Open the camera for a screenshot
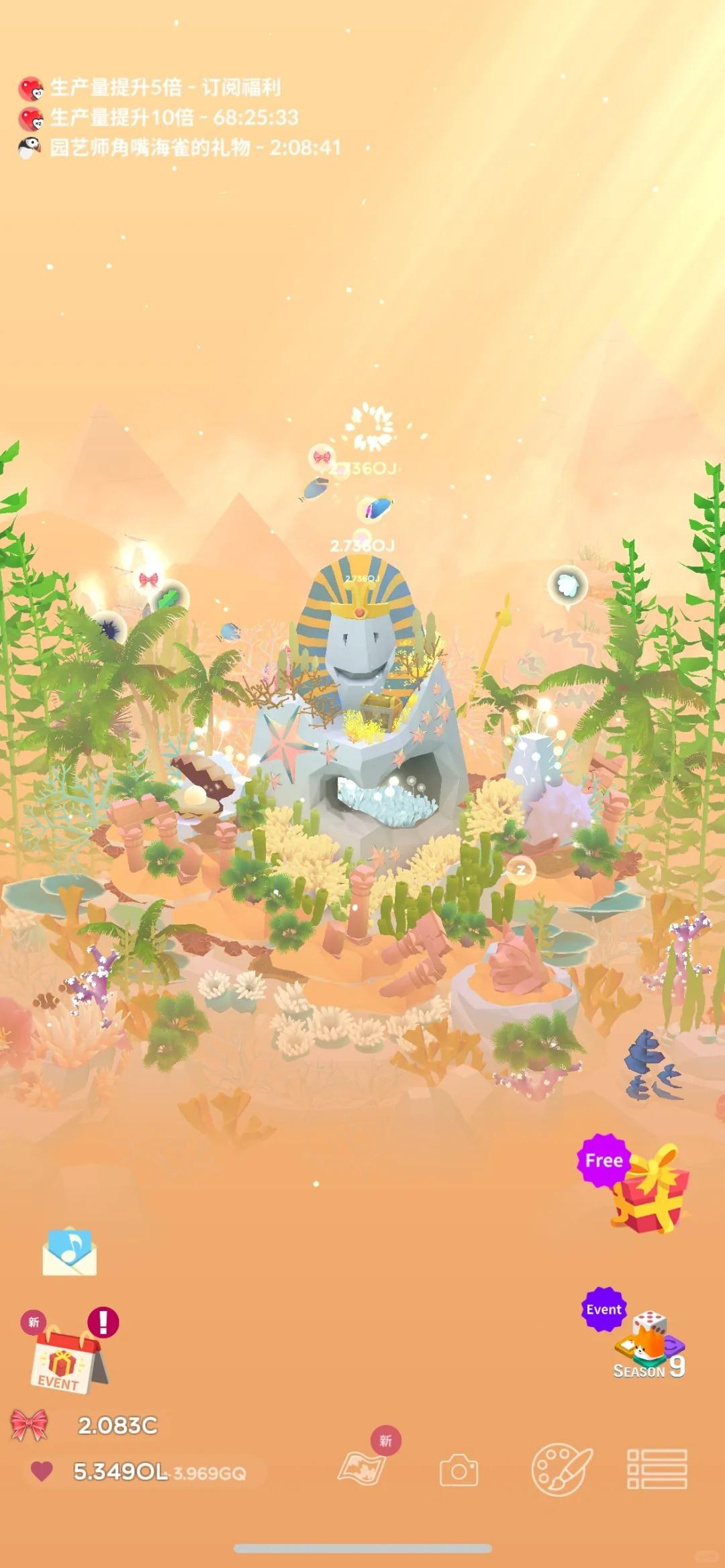 (x=458, y=1471)
